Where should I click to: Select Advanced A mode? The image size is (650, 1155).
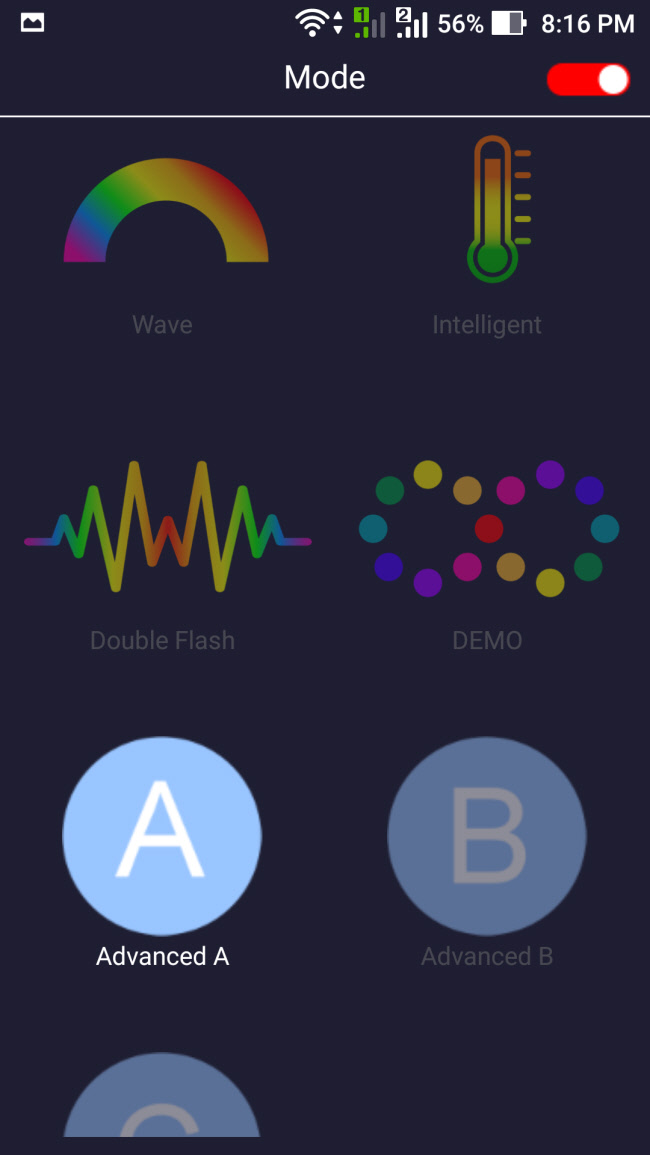[x=162, y=837]
